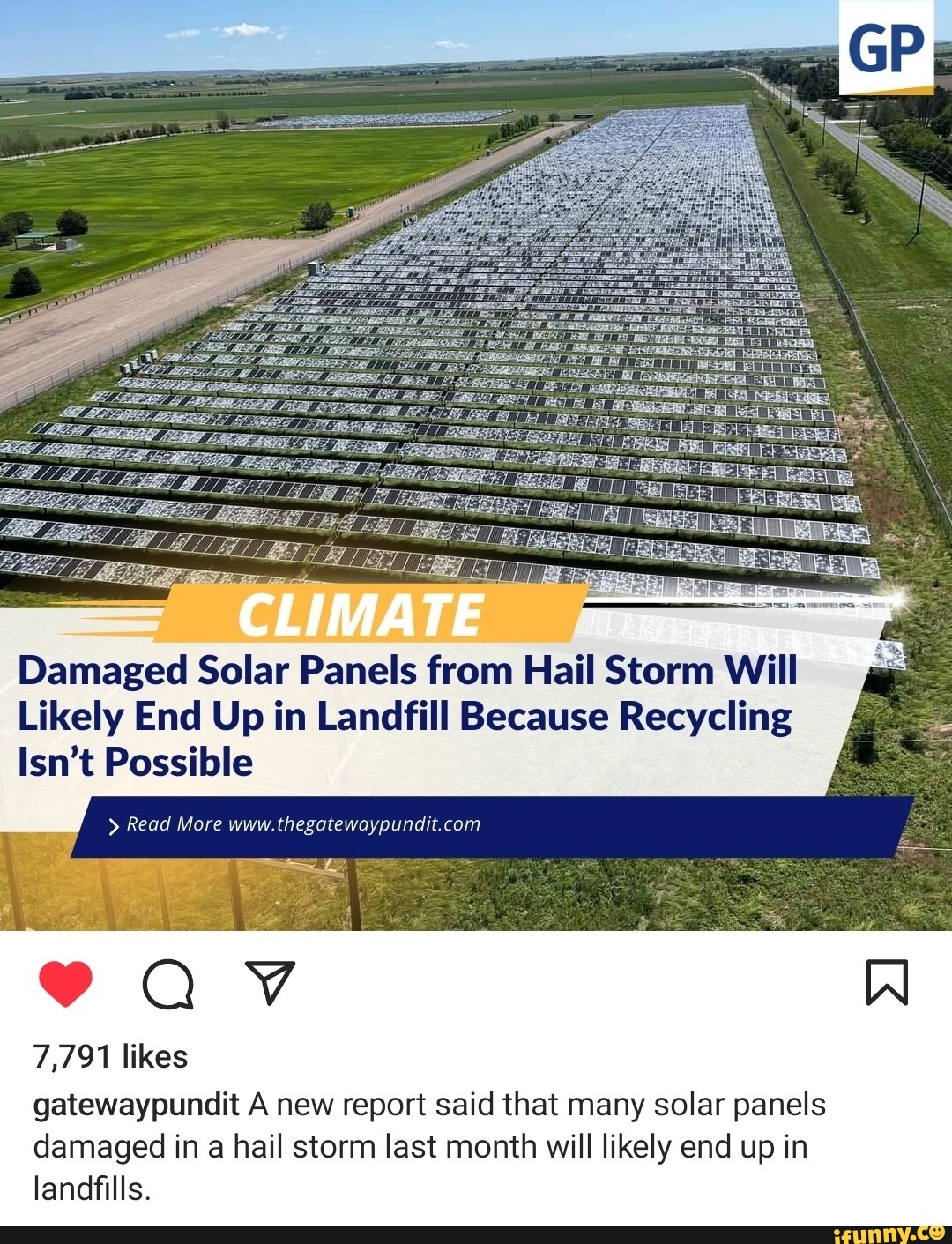The image size is (952, 1244).
Task: Expand the likes list from 7,791 likes
Action: [x=108, y=1055]
